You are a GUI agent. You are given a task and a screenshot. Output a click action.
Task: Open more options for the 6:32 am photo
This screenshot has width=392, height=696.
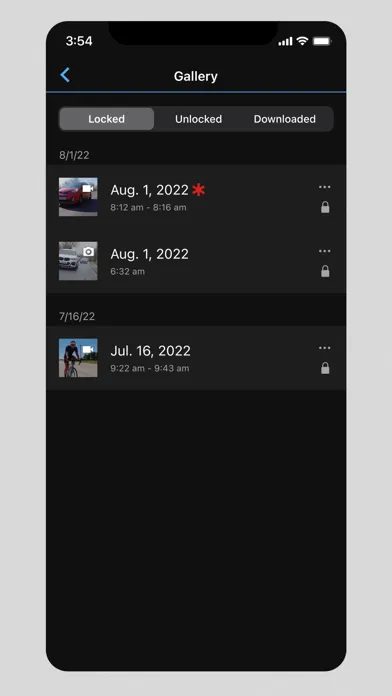[325, 251]
